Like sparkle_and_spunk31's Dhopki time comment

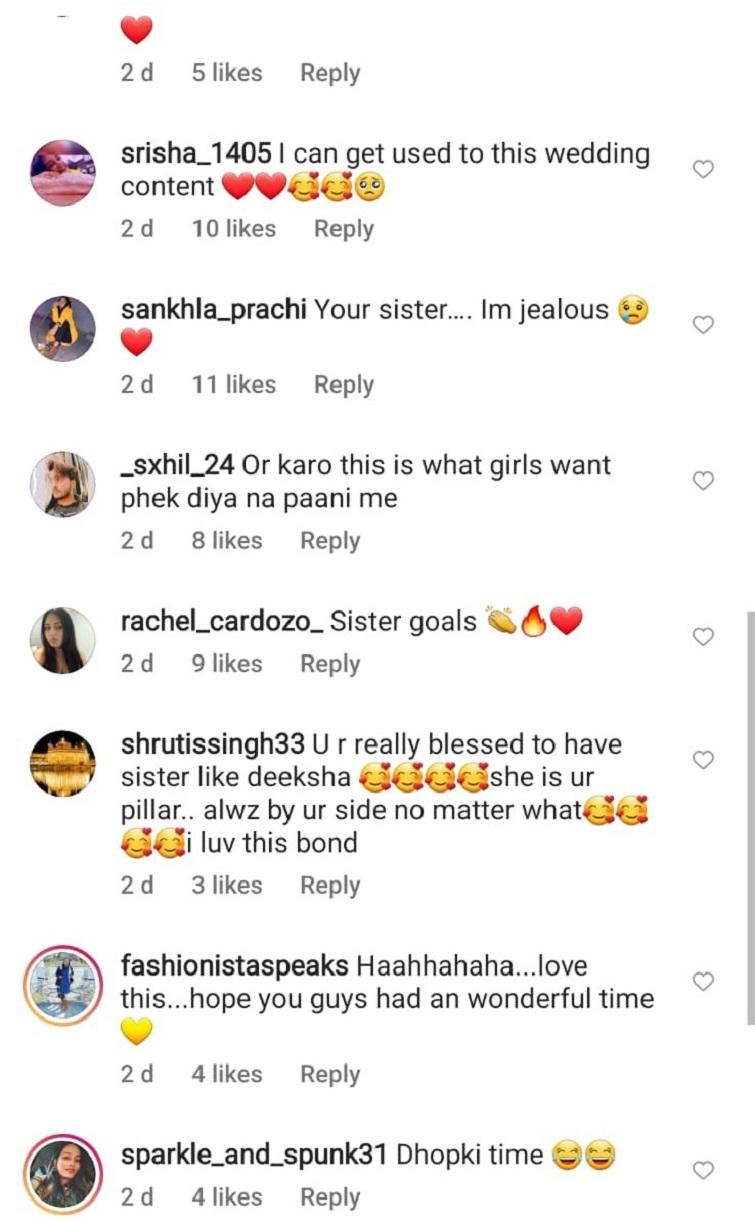pos(703,1170)
